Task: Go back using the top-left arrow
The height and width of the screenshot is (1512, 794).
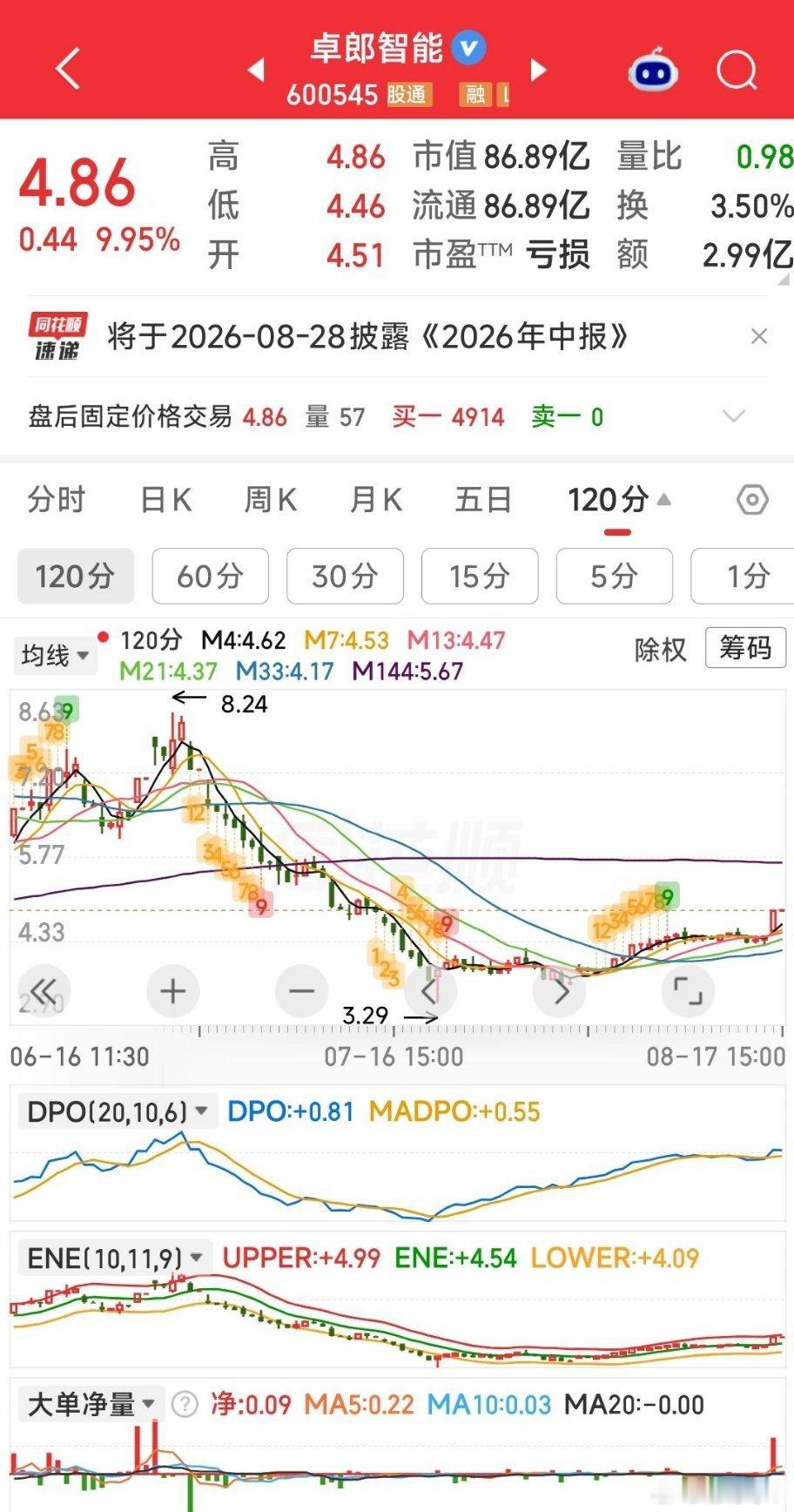Action: [x=68, y=69]
